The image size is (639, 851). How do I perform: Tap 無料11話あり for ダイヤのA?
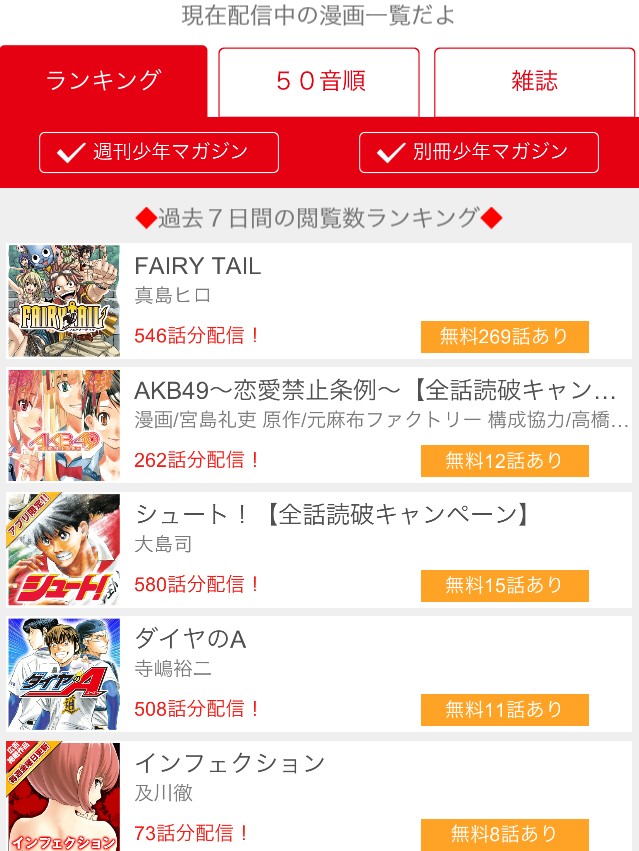coord(504,709)
